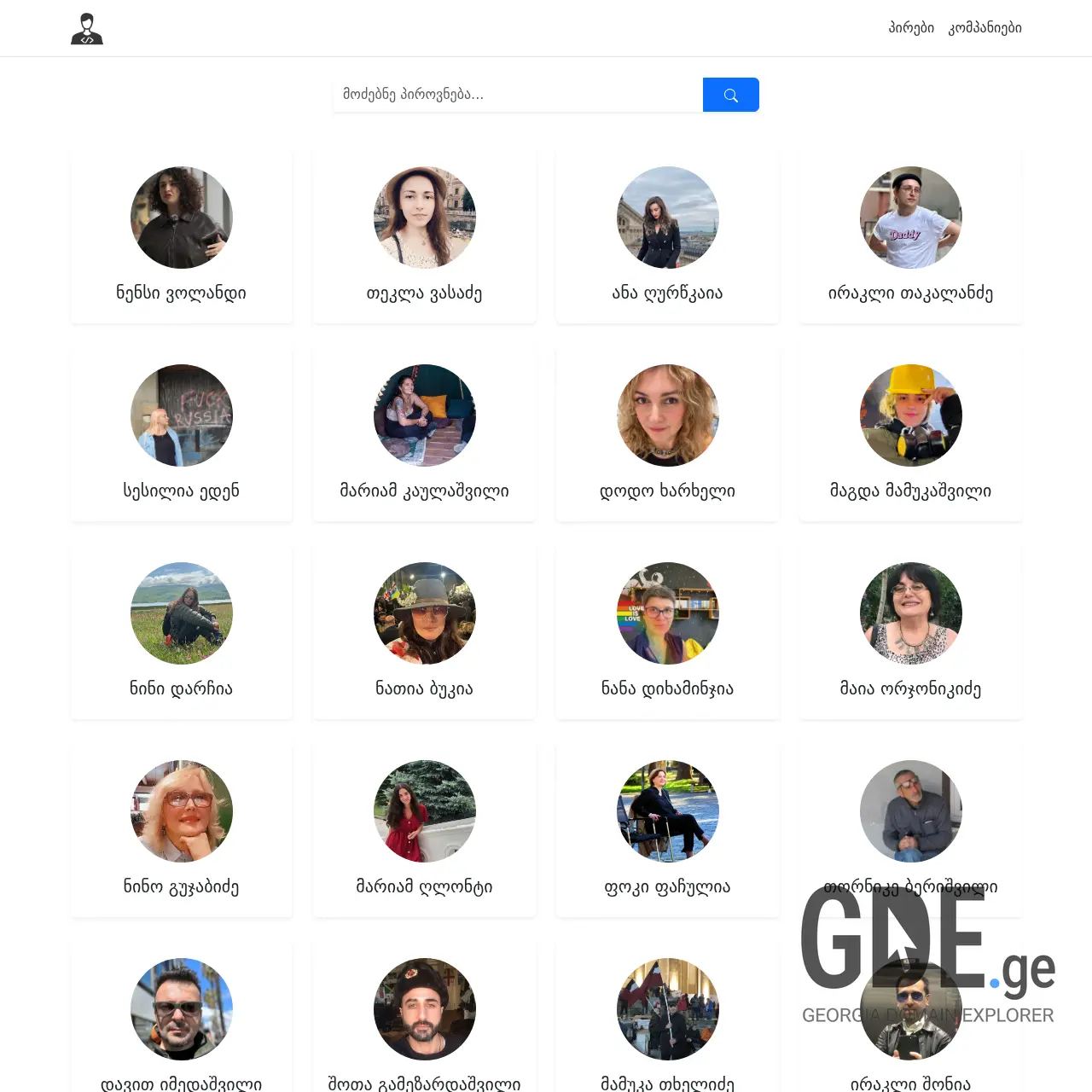The height and width of the screenshot is (1092, 1092).
Task: Open დოდო ხარხელი profile card
Action: point(668,436)
